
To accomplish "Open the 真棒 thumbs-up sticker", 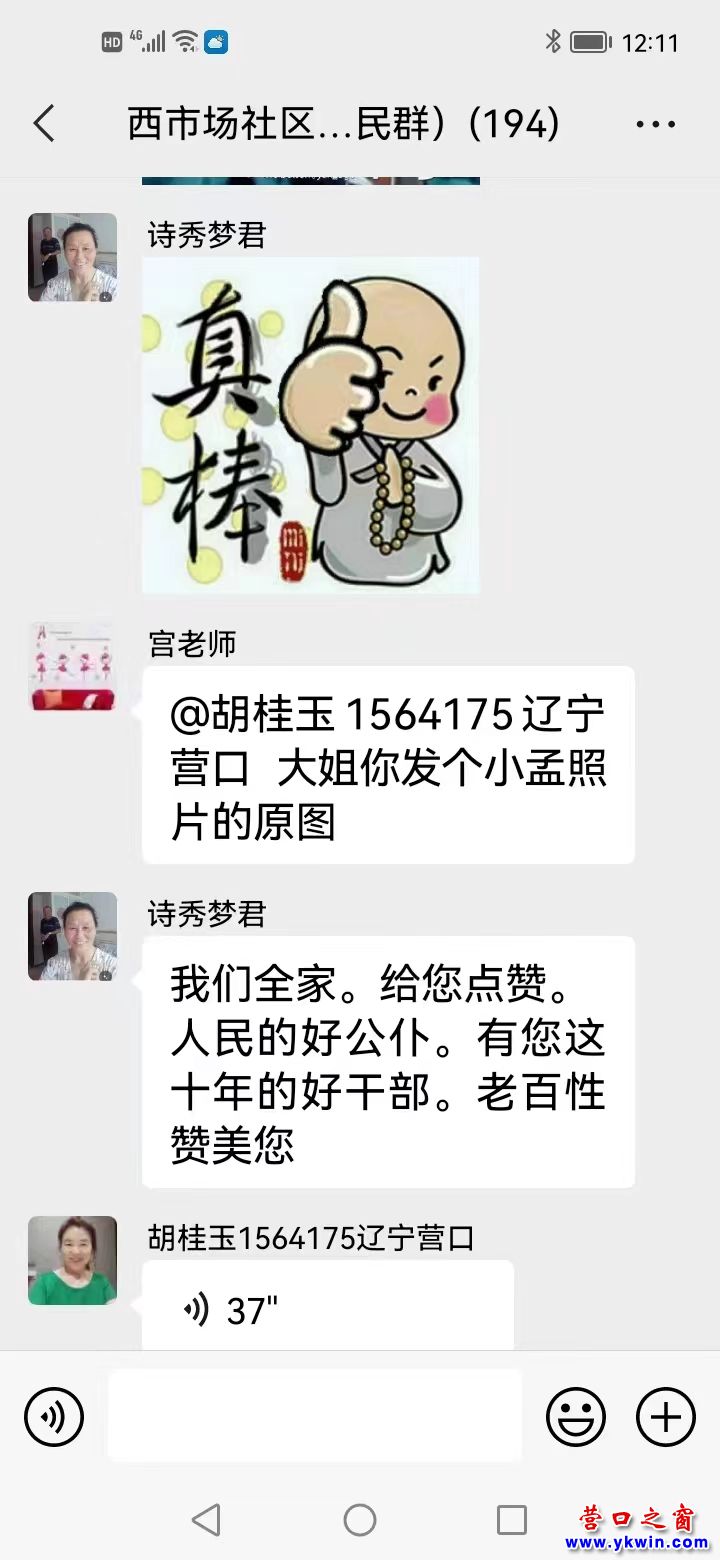I will [311, 425].
